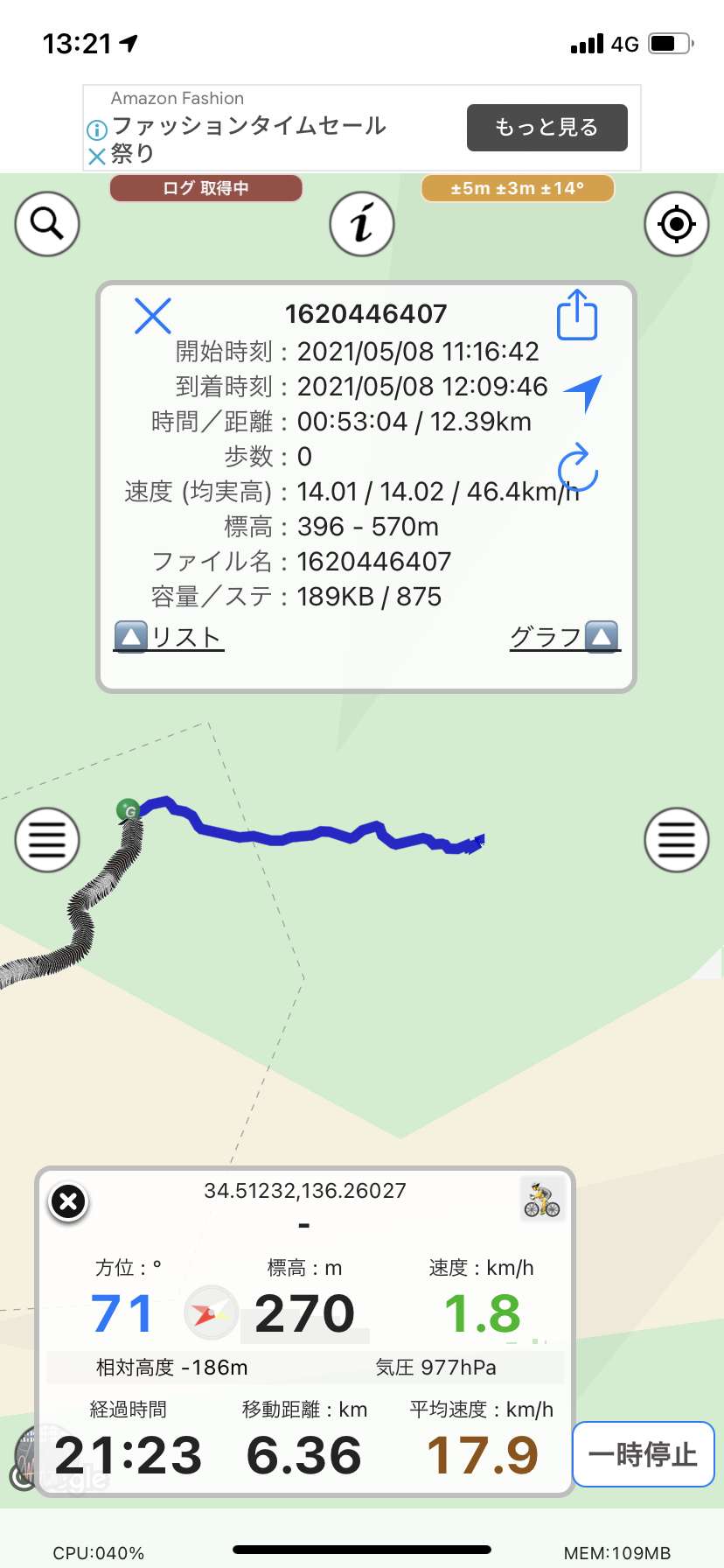Tap the compass icon beside 方位
This screenshot has width=724, height=1568.
[211, 1312]
